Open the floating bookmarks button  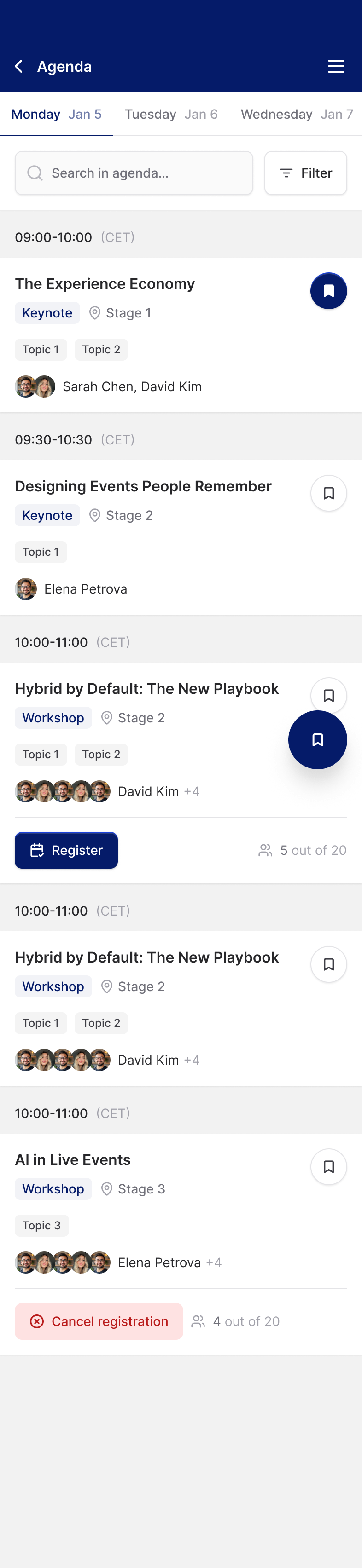point(317,739)
